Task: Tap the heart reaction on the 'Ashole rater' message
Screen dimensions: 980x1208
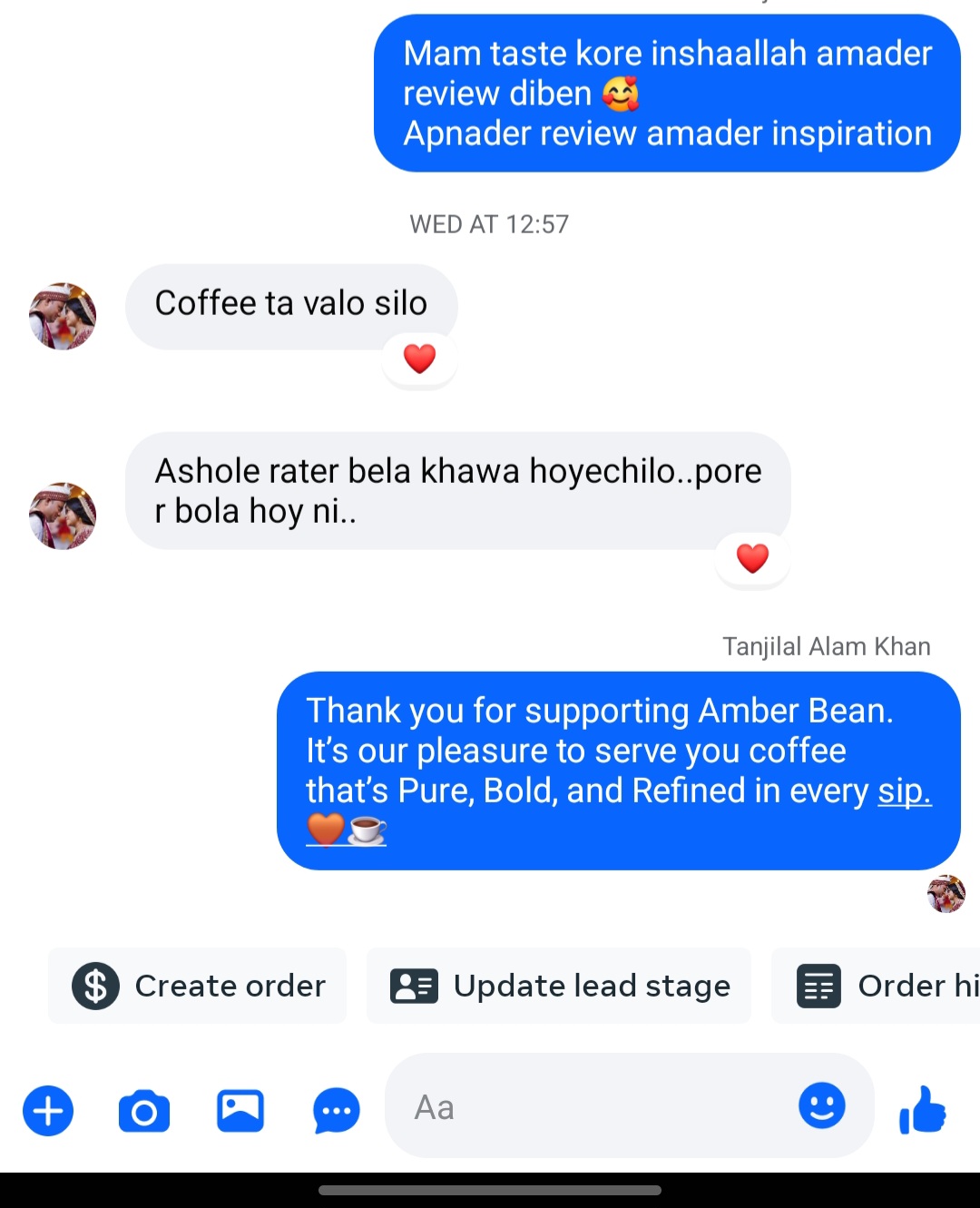Action: click(752, 558)
